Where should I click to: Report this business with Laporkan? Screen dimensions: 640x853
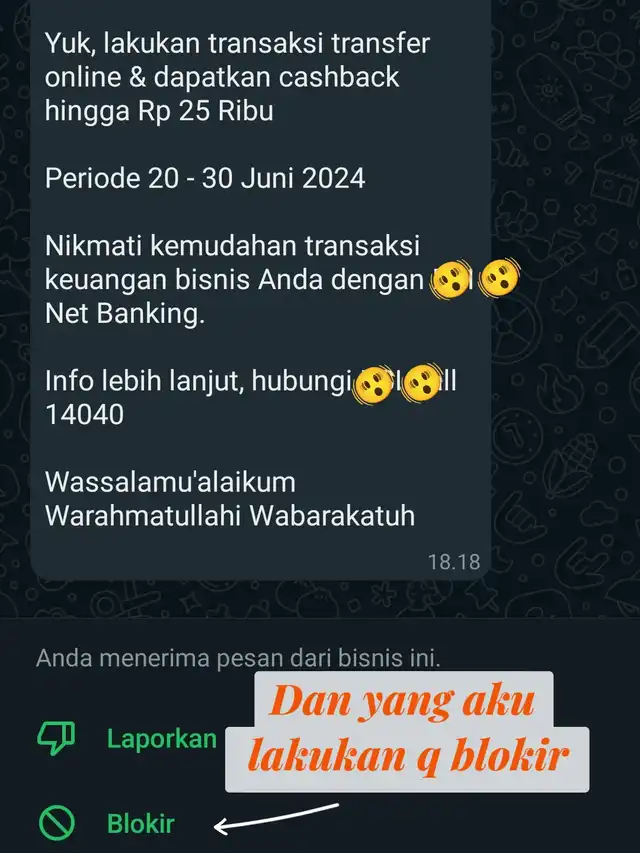pyautogui.click(x=160, y=739)
